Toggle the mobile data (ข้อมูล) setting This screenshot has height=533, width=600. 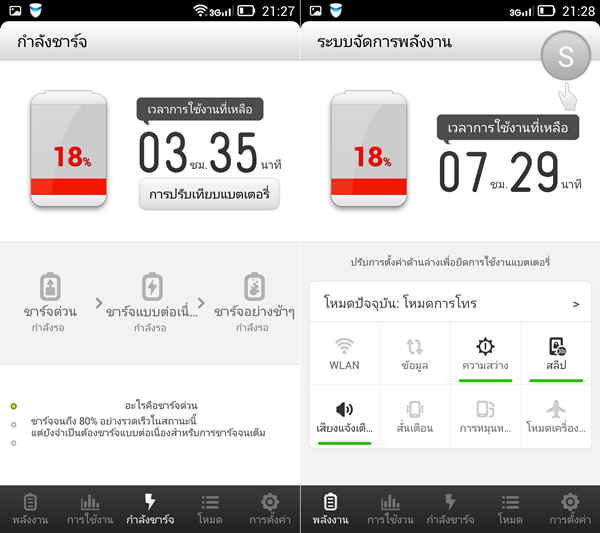point(415,354)
